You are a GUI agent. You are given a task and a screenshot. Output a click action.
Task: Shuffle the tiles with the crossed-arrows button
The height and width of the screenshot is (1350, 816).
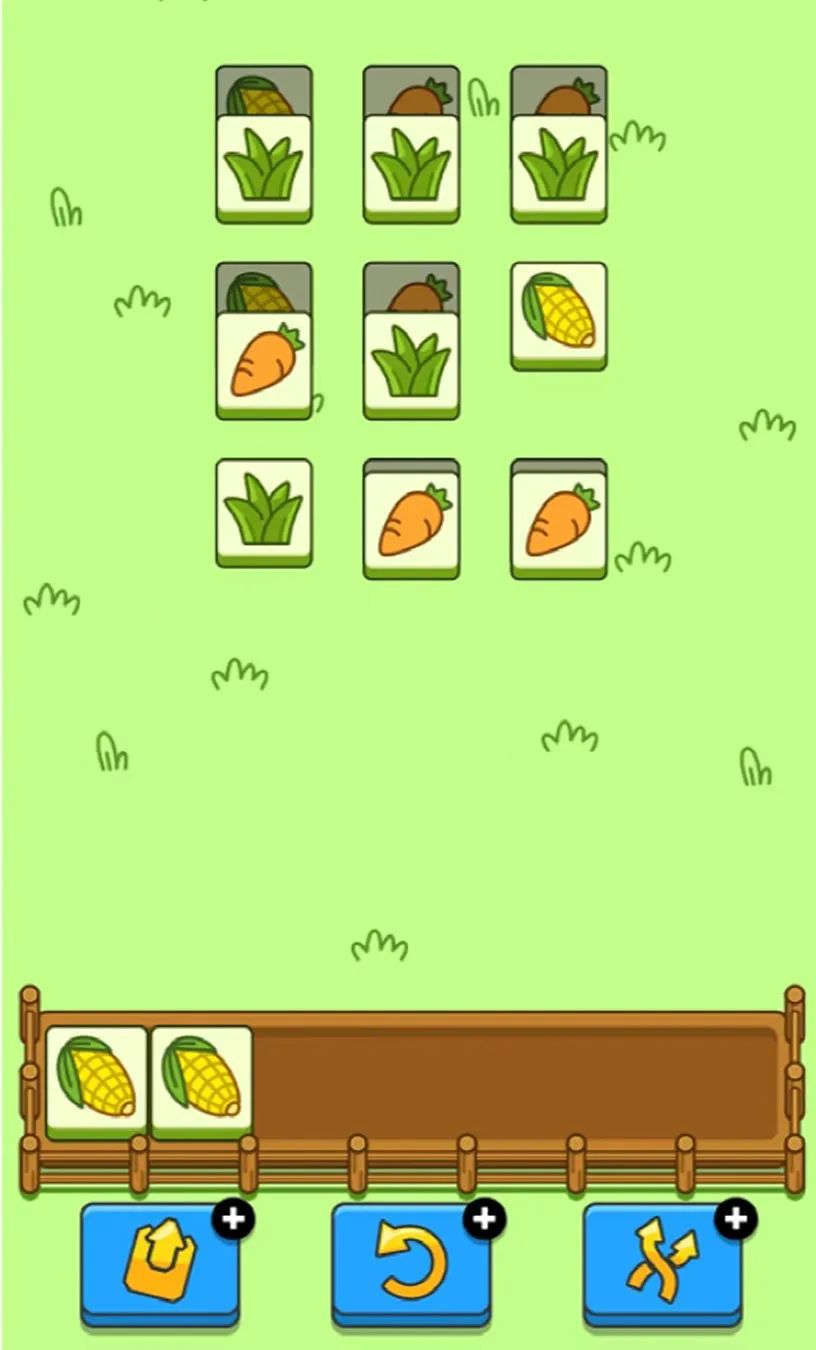pos(662,1262)
